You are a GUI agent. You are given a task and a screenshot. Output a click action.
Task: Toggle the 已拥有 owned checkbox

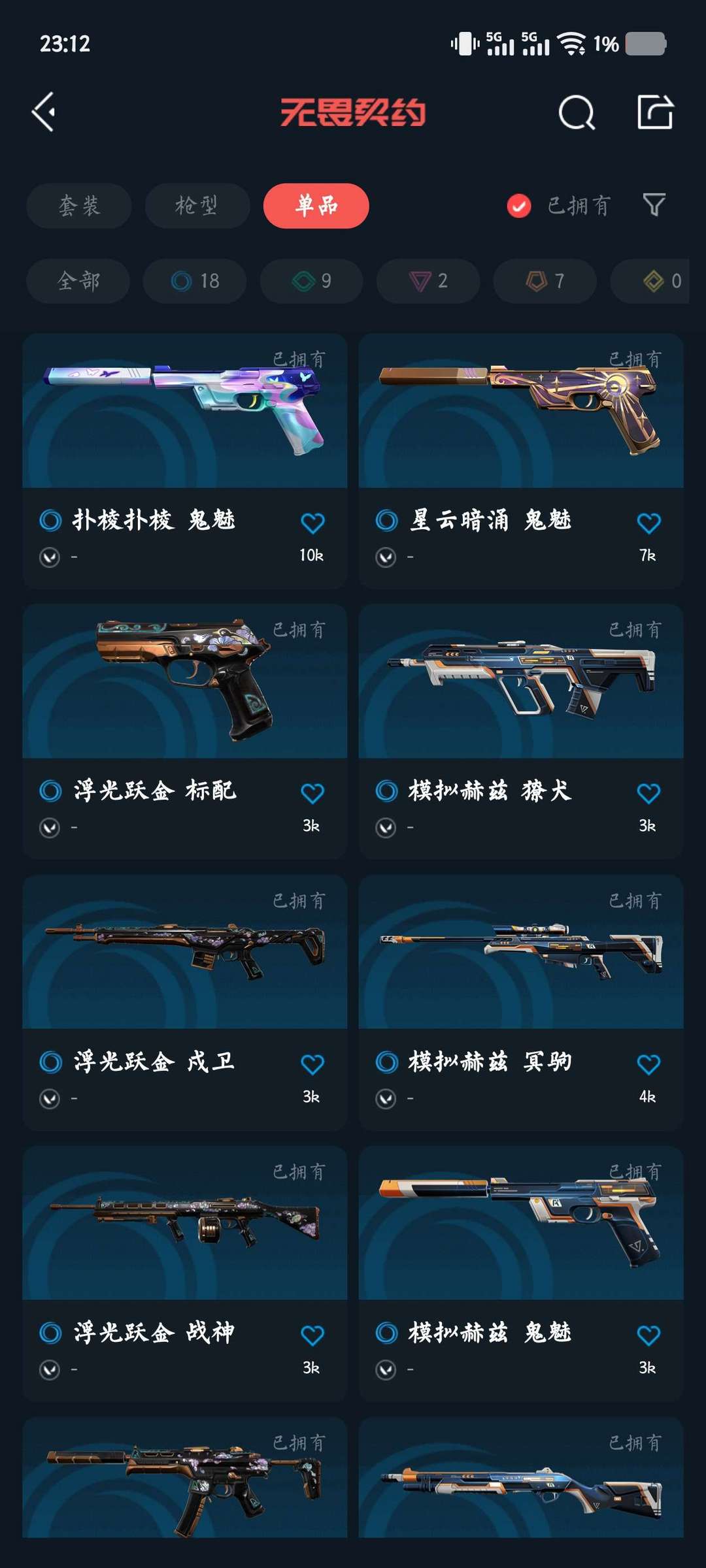pos(518,205)
